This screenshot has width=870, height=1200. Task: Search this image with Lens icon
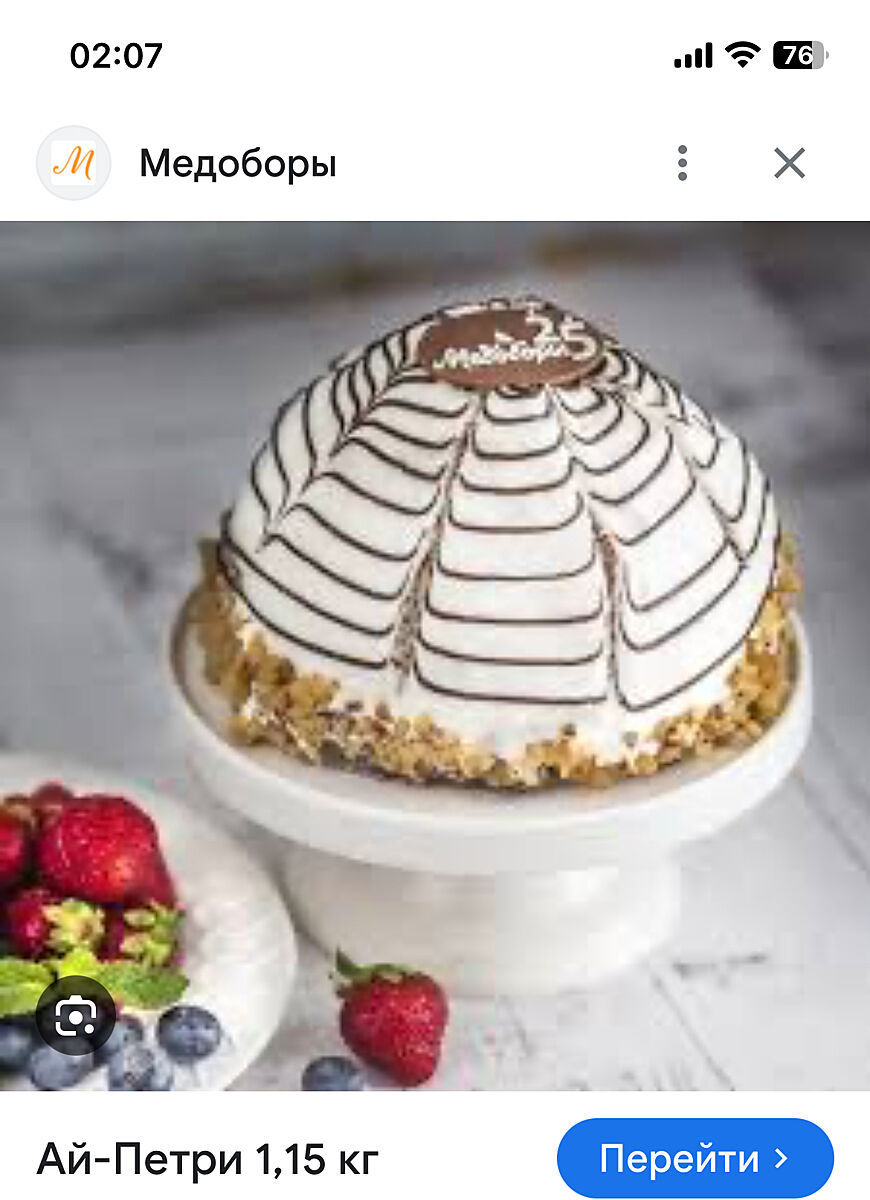[x=76, y=1018]
